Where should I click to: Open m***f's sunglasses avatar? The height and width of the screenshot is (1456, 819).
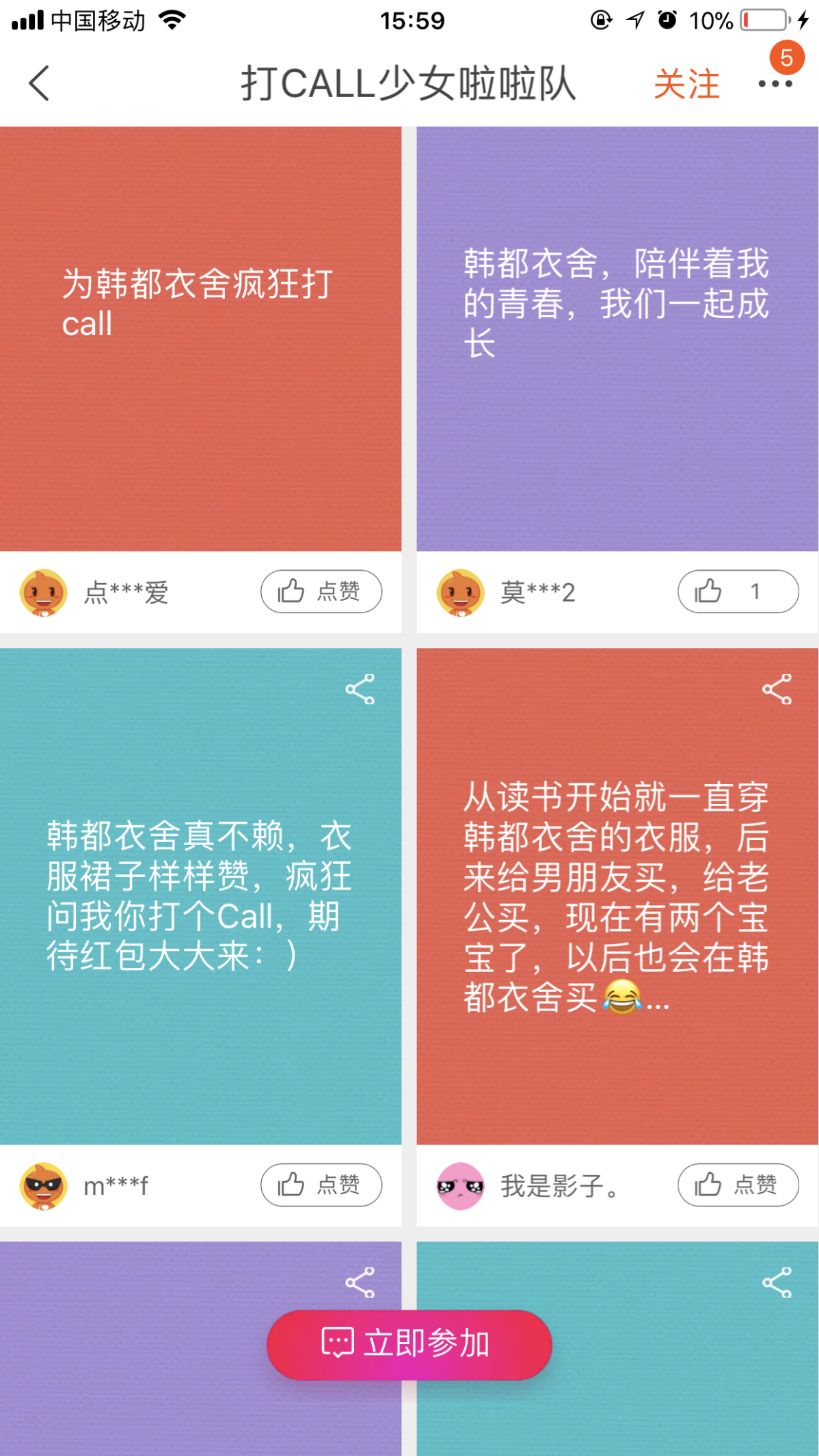44,1186
